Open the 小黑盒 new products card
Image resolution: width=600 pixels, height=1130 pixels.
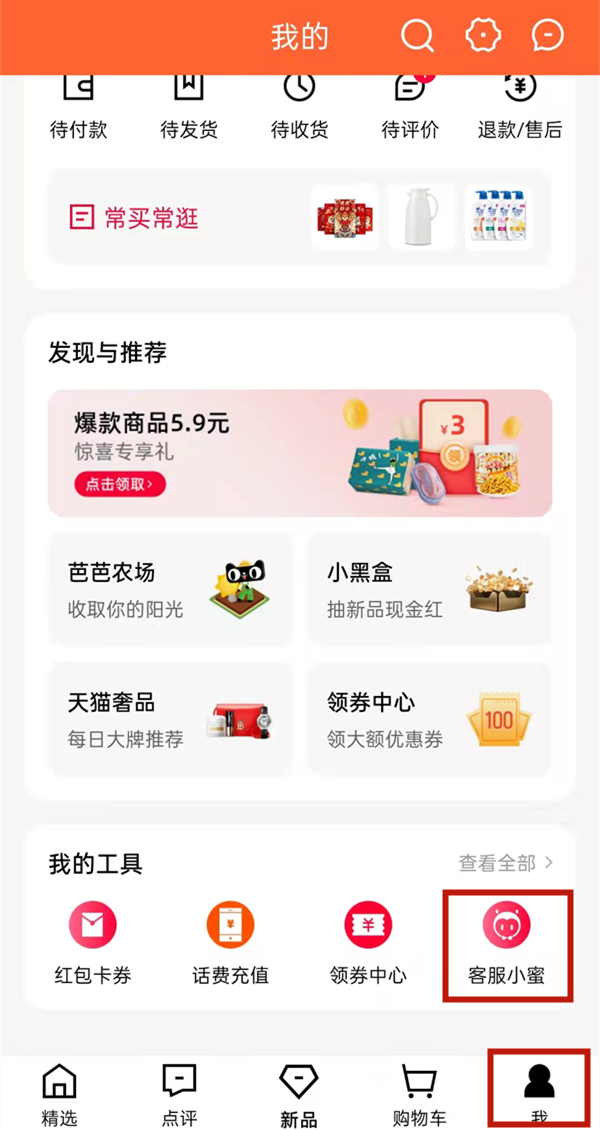click(429, 589)
